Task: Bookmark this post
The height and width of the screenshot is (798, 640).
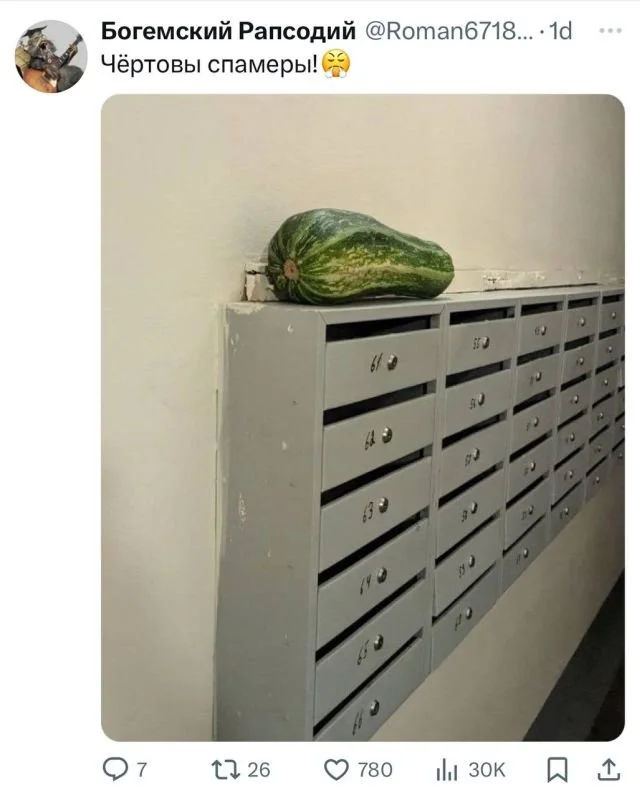Action: [559, 769]
